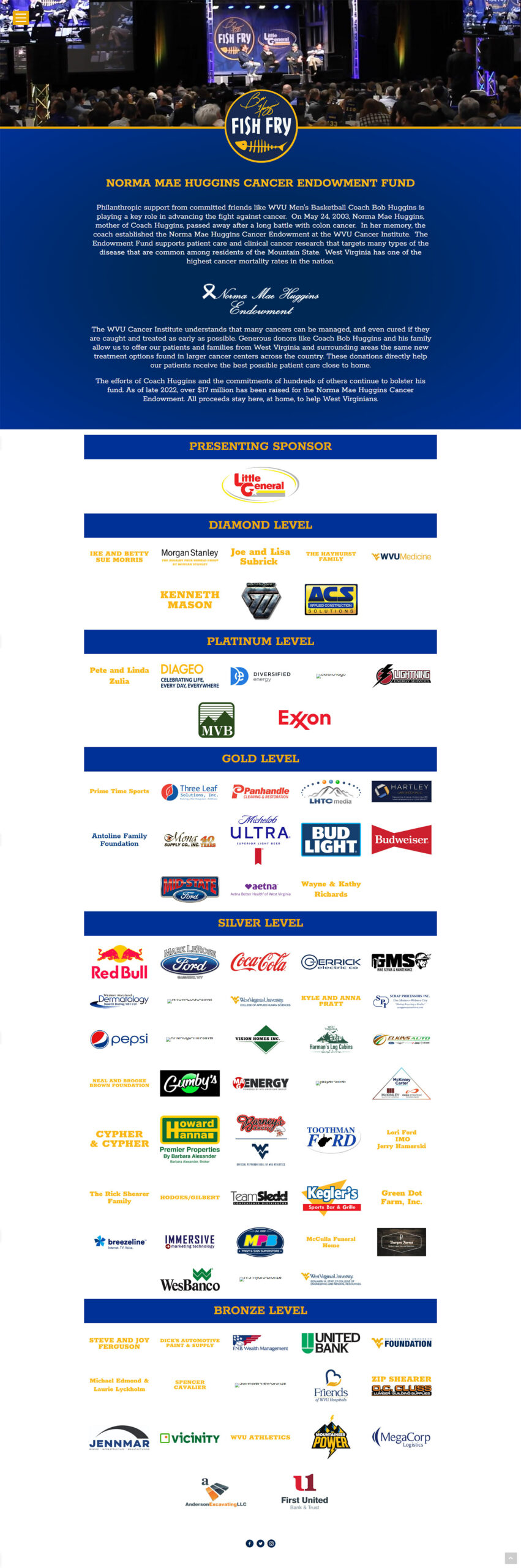
Task: Open the WVU Medicine sponsor link
Action: [401, 557]
